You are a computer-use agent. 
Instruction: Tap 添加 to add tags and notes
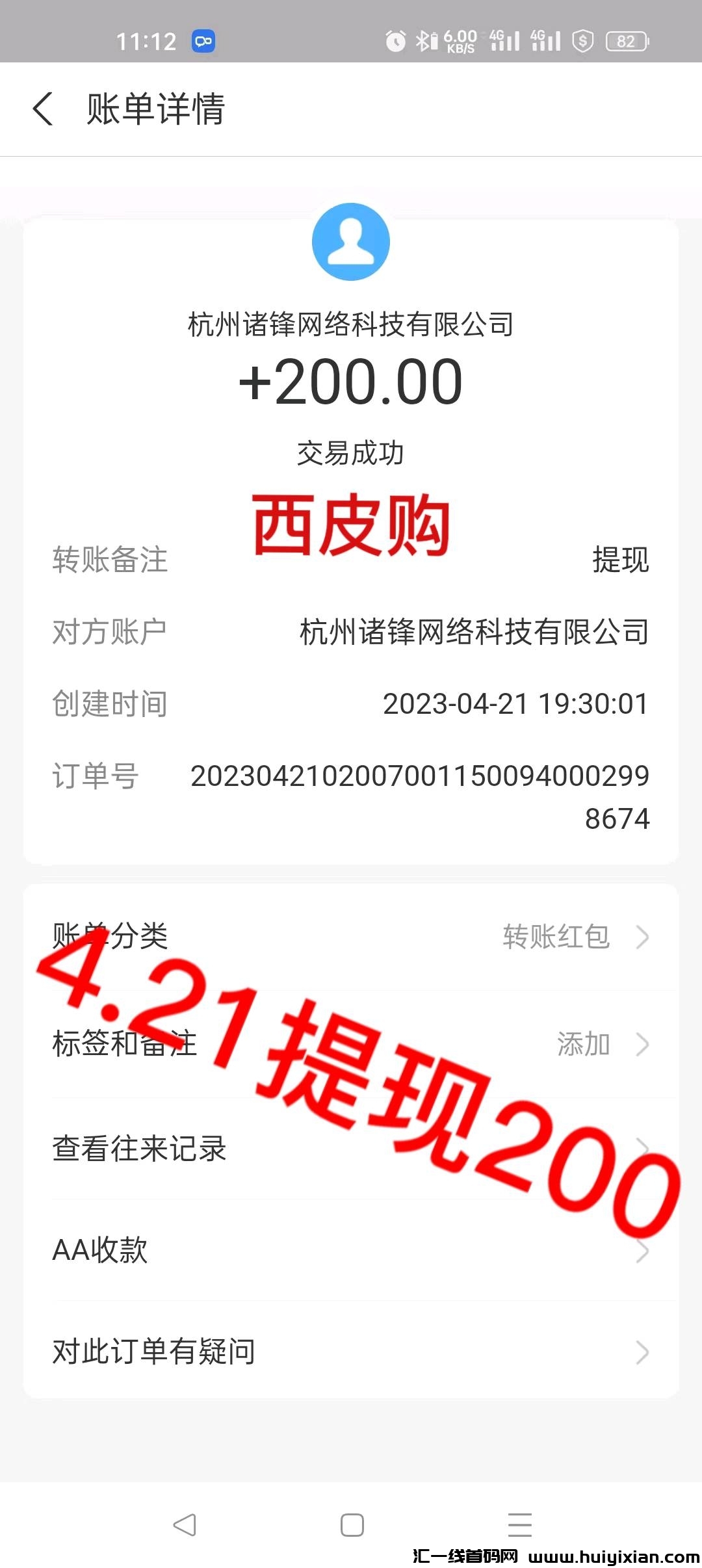point(584,1045)
